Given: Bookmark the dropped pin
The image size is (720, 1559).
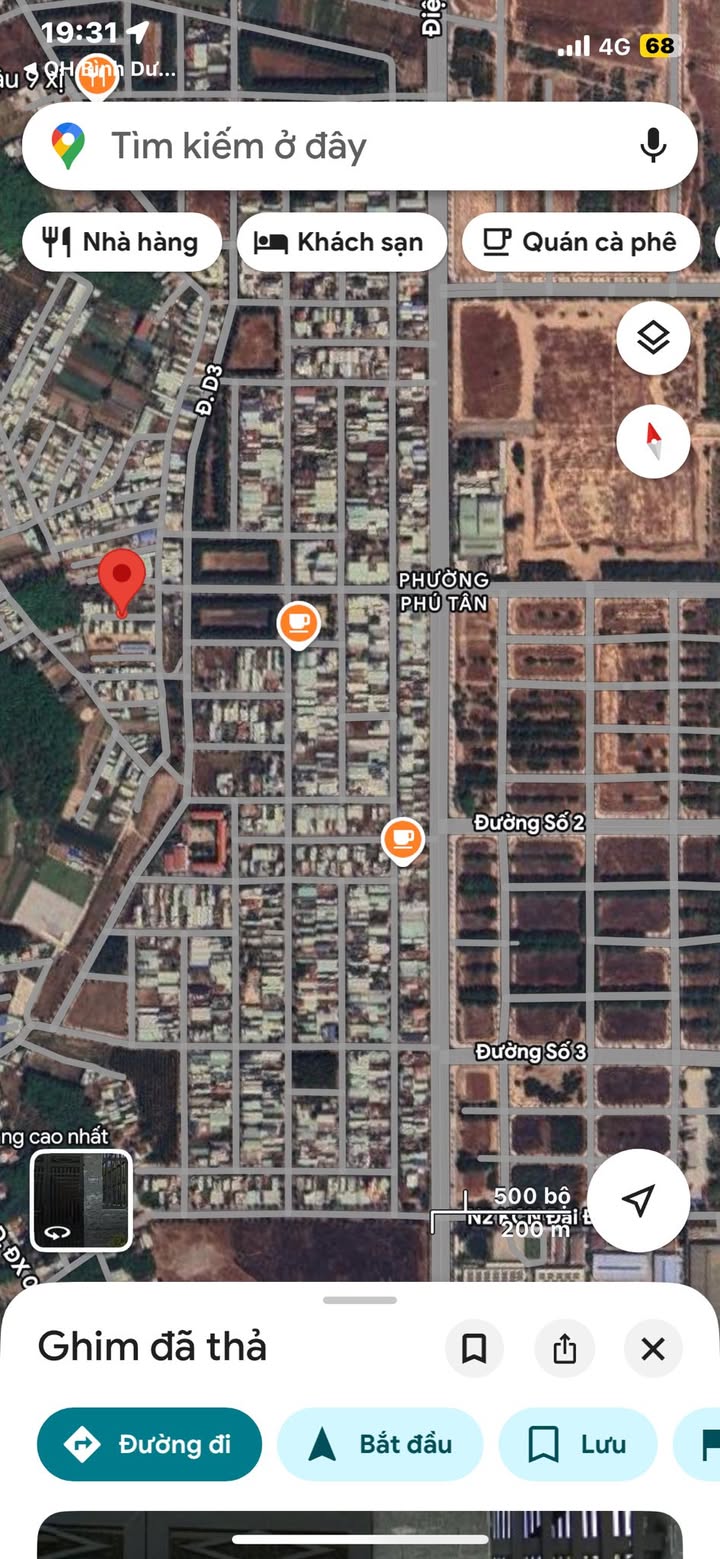Looking at the screenshot, I should click(474, 1349).
